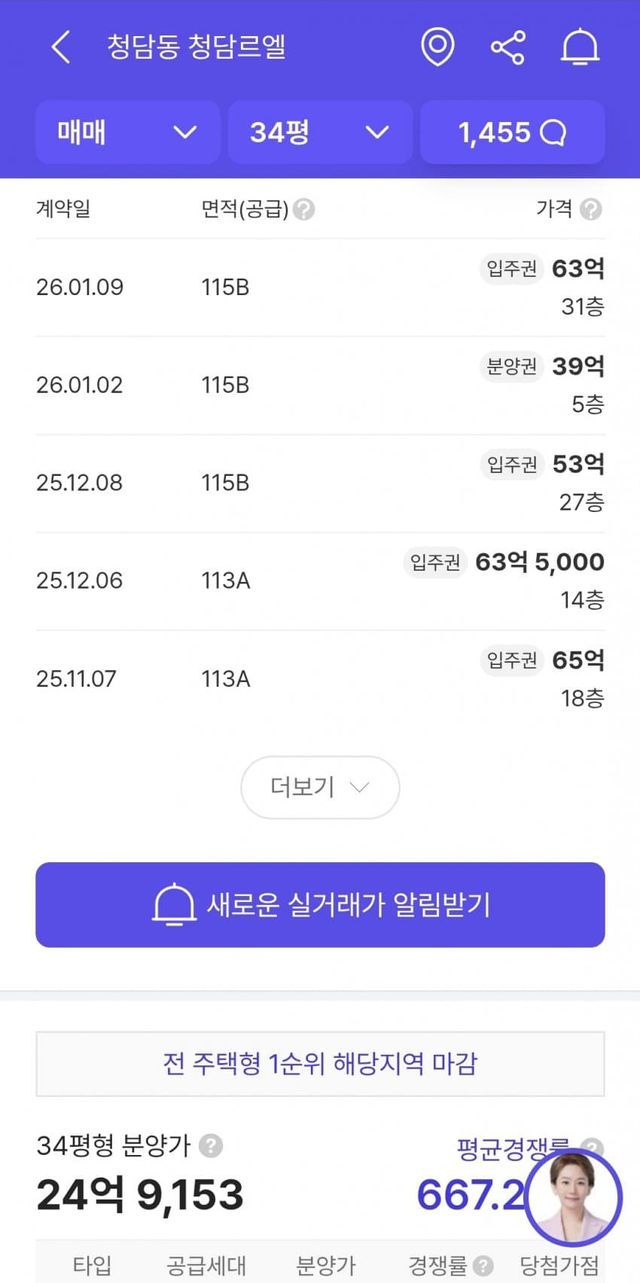Open the notifications bell in header

click(579, 47)
